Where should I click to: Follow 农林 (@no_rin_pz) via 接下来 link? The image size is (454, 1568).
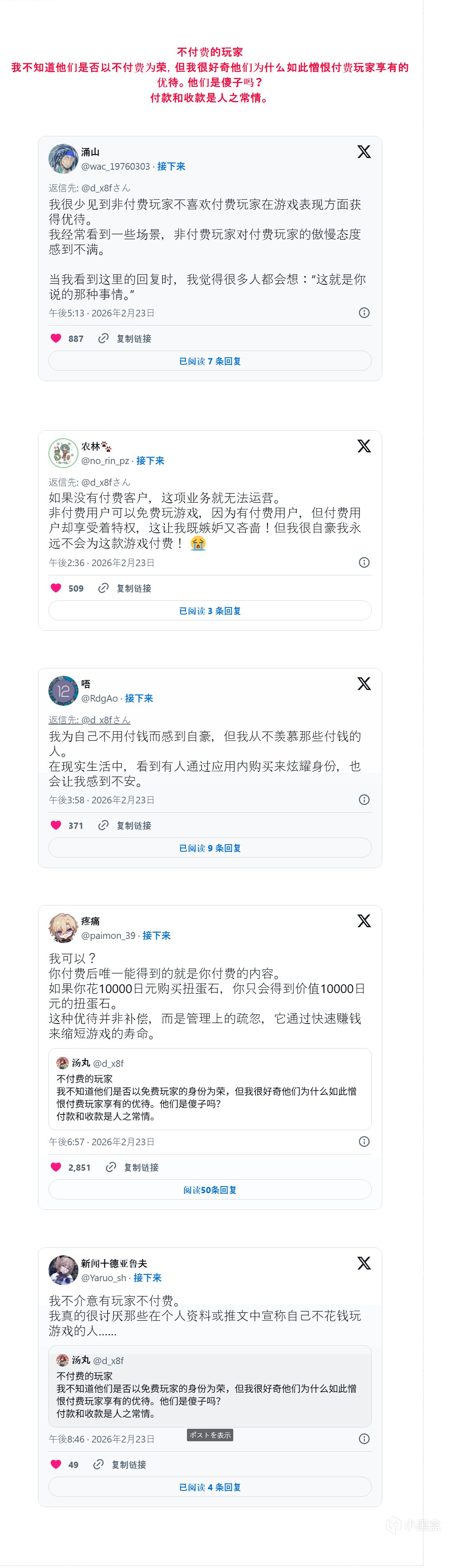[x=150, y=461]
